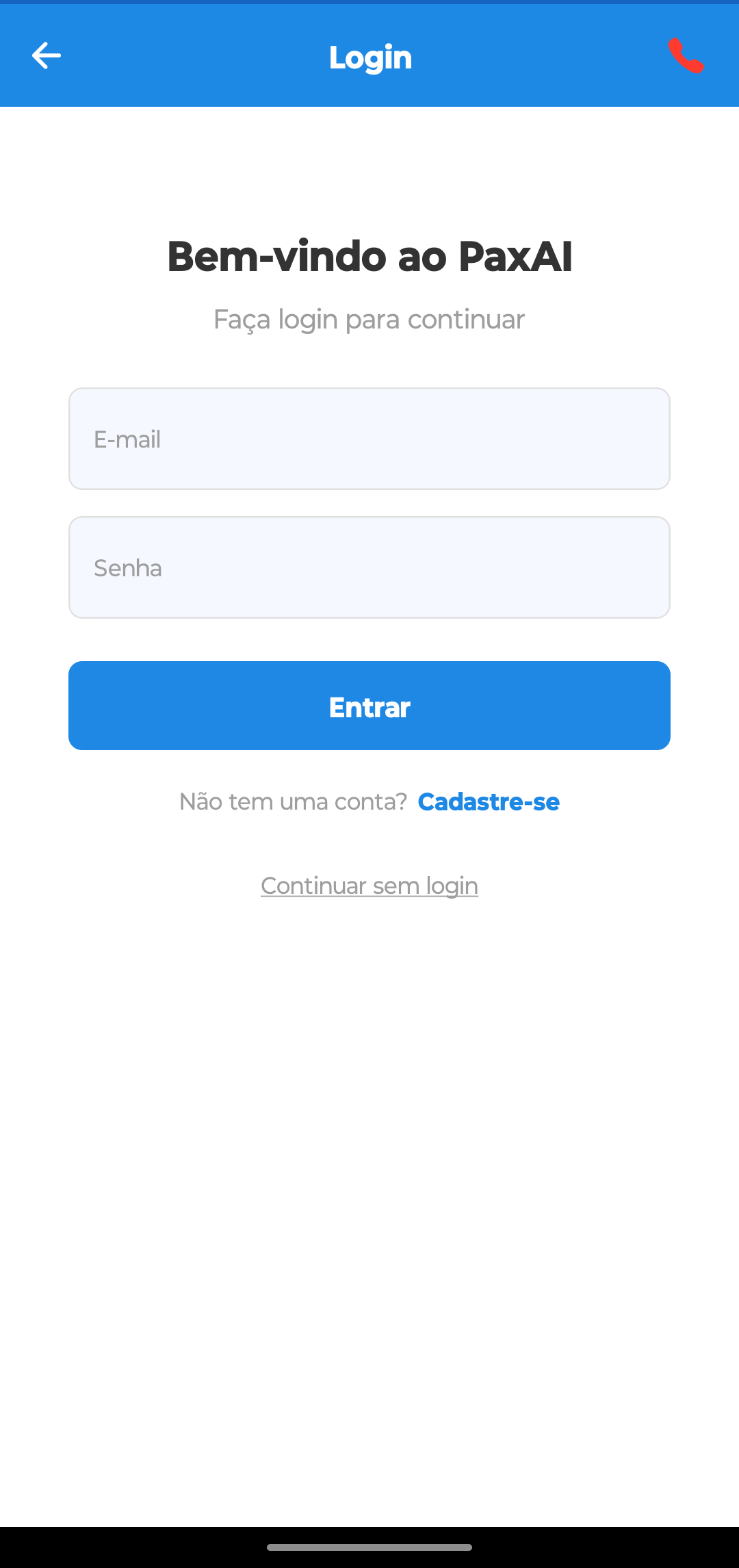
Task: Open Cadastre-se to create an account
Action: click(x=488, y=801)
